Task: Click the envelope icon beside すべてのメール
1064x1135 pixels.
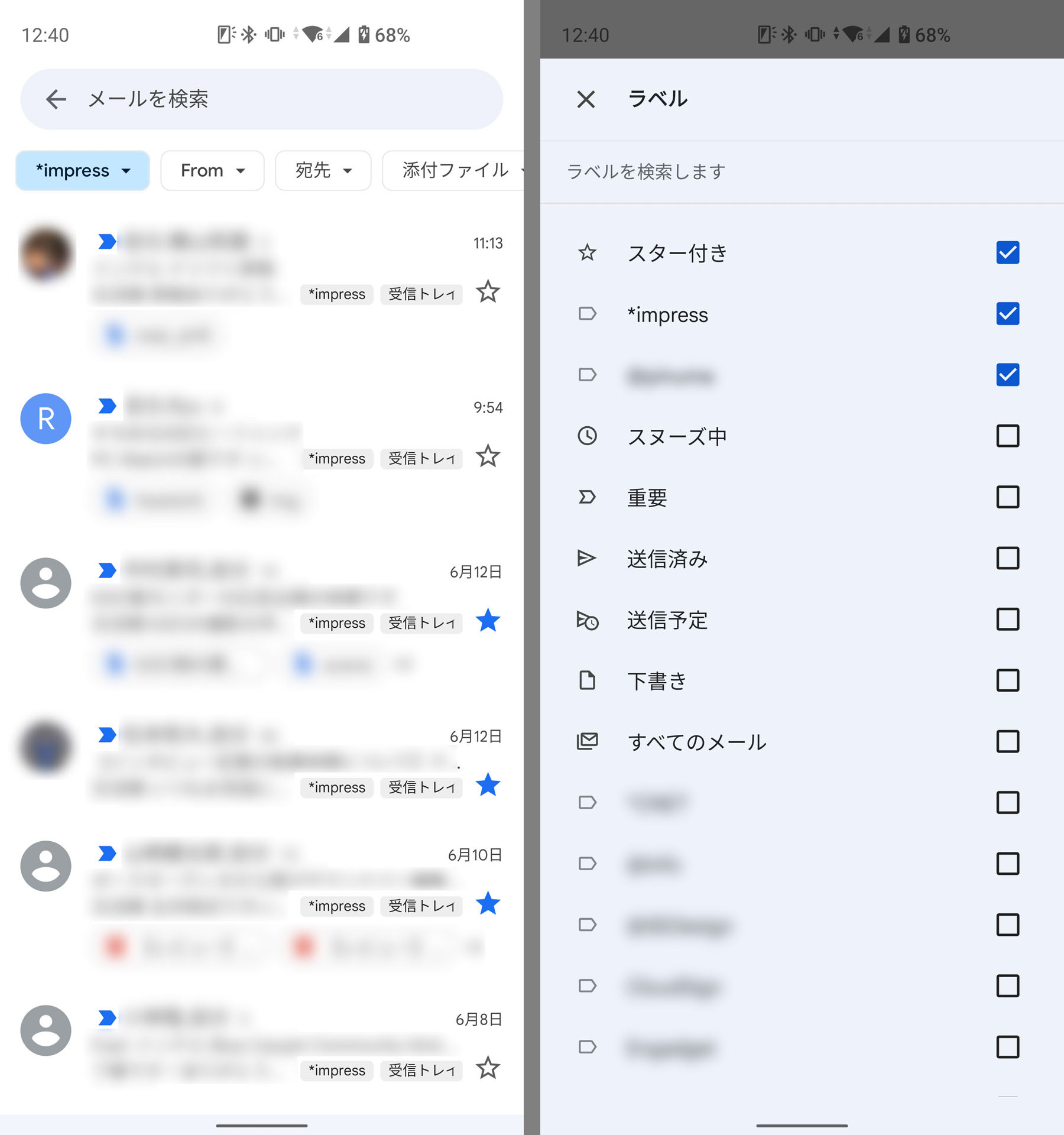Action: 587,742
